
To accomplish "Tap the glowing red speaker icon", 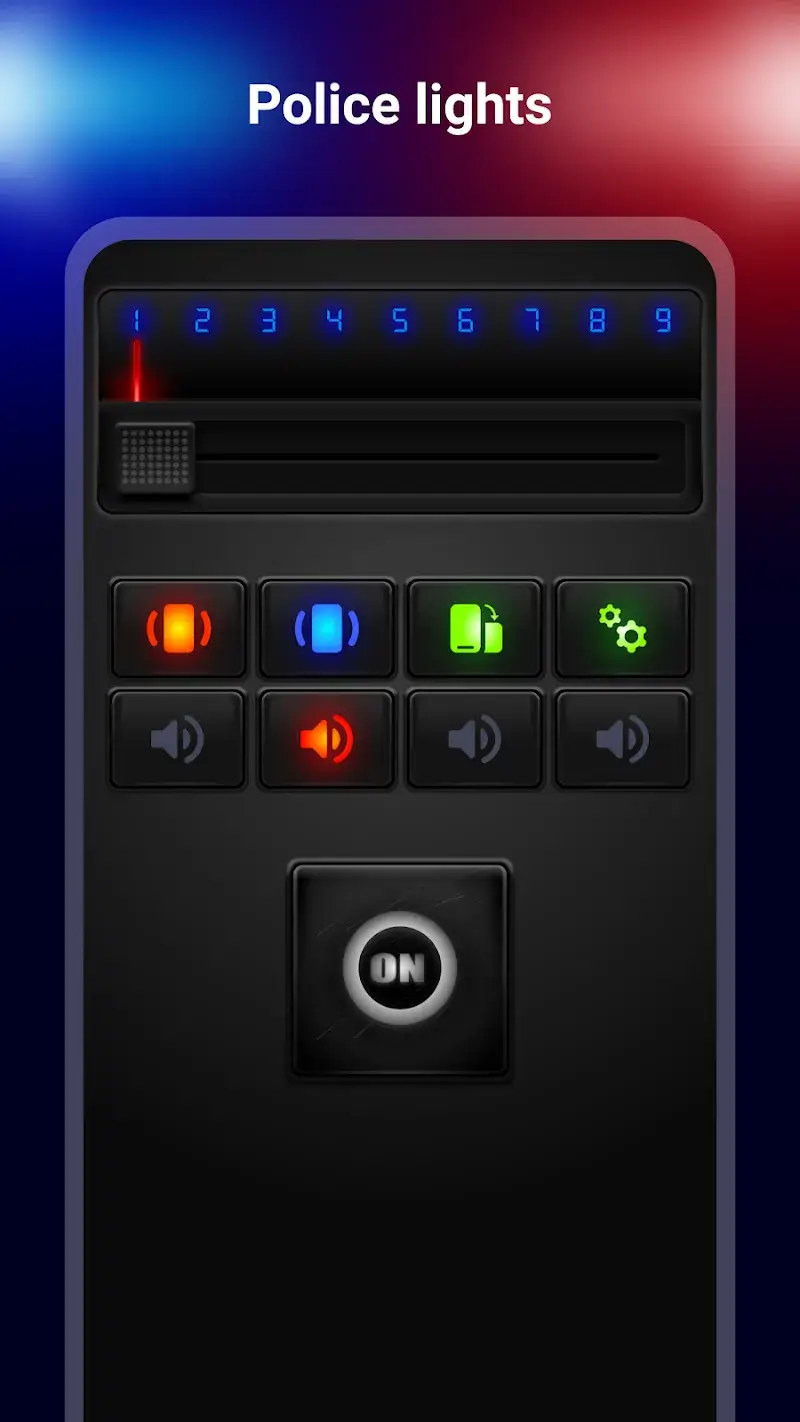I will [327, 737].
